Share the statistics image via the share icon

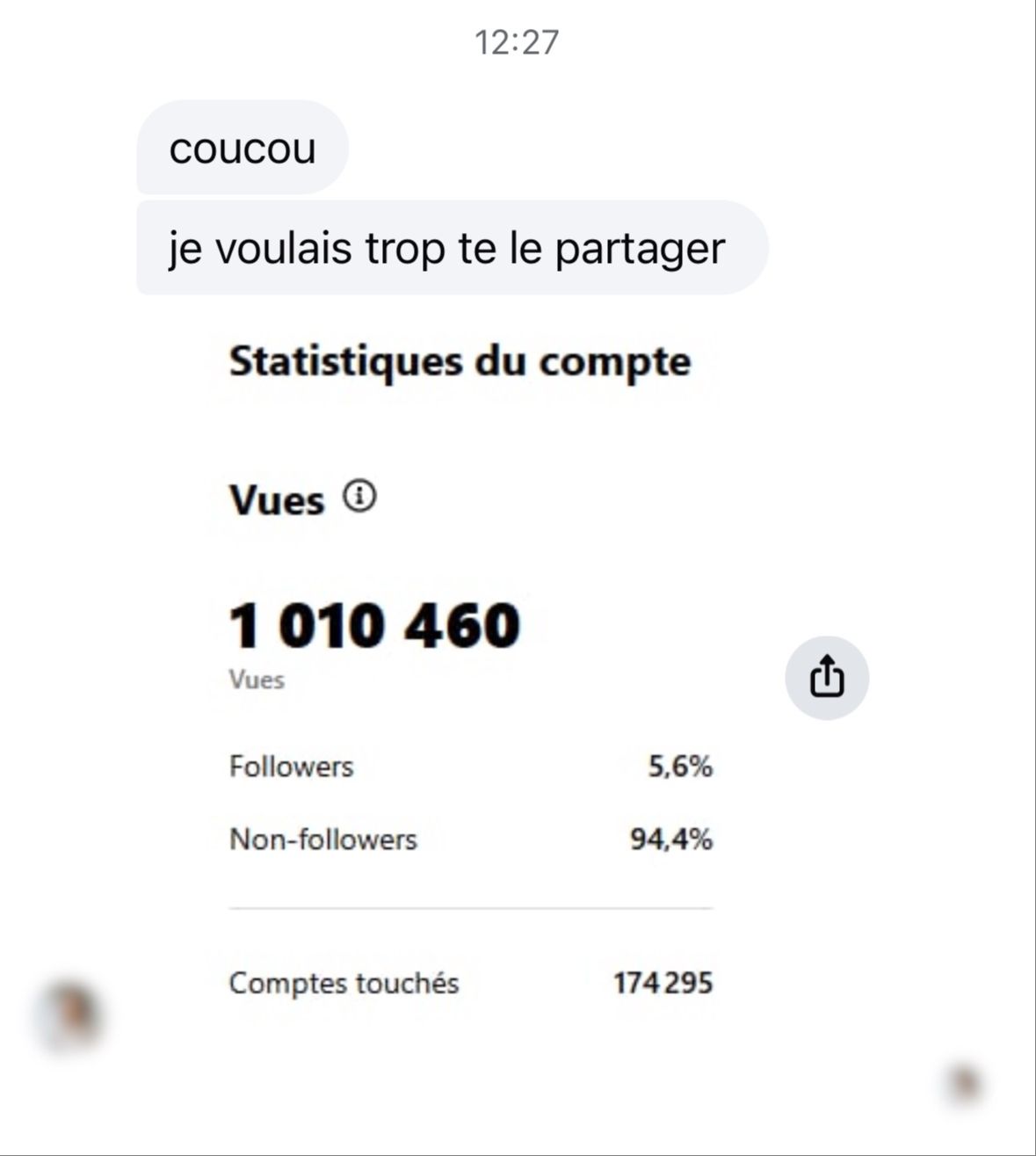coord(826,678)
